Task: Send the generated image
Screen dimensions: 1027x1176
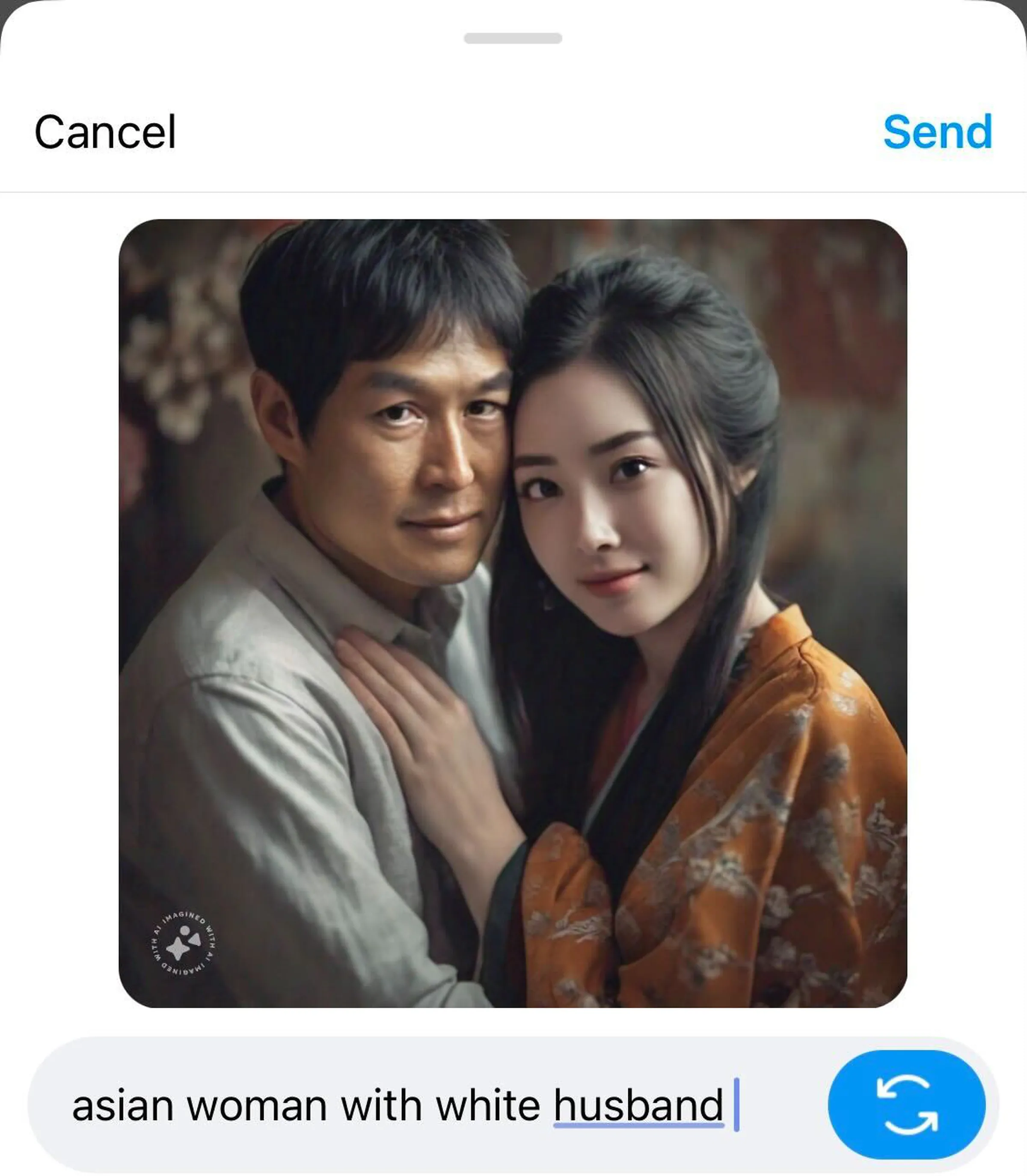Action: [937, 132]
